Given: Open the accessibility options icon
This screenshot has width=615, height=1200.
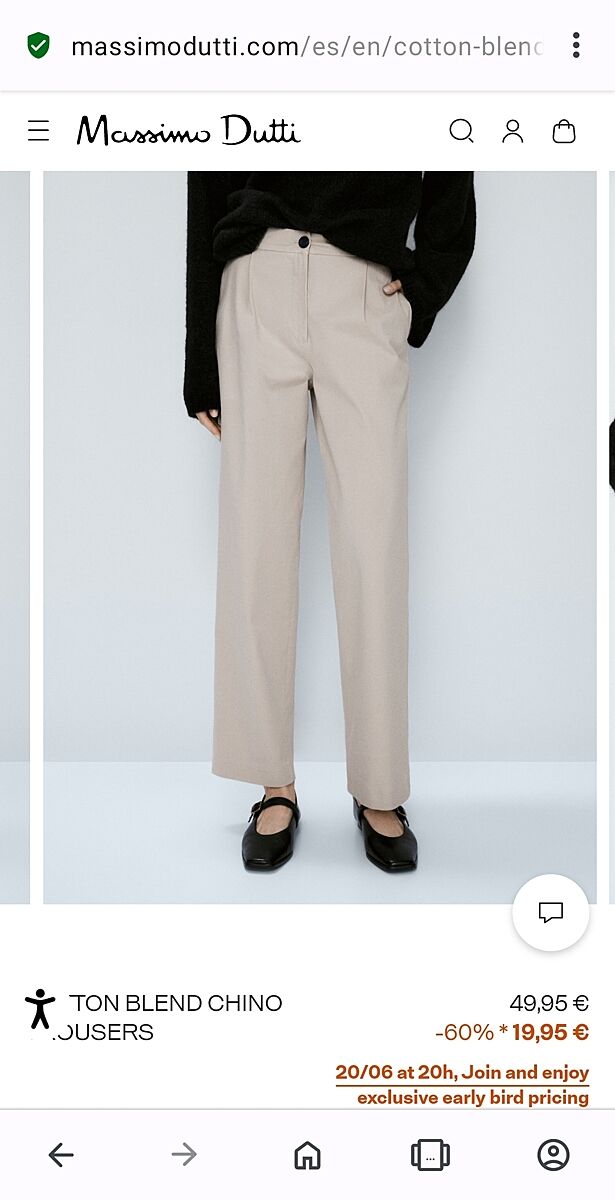Looking at the screenshot, I should click(40, 1008).
